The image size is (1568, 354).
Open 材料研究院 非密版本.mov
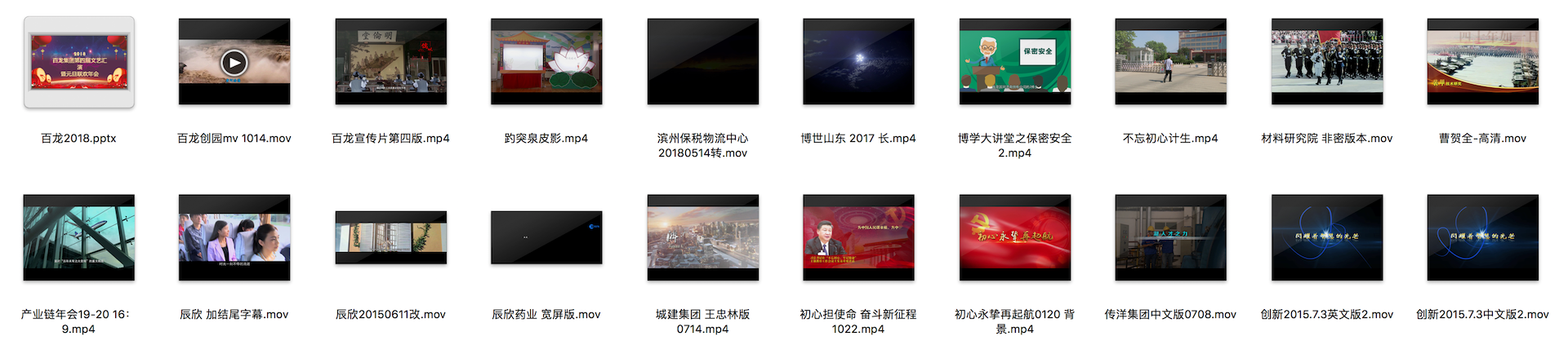(x=1326, y=62)
